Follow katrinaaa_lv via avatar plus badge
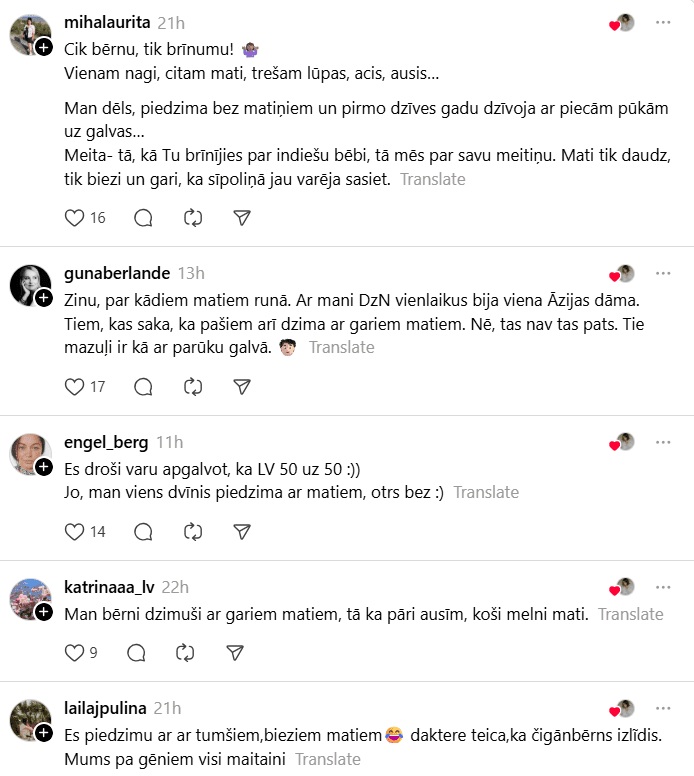Viewport: 694px width, 776px height. pos(44,612)
